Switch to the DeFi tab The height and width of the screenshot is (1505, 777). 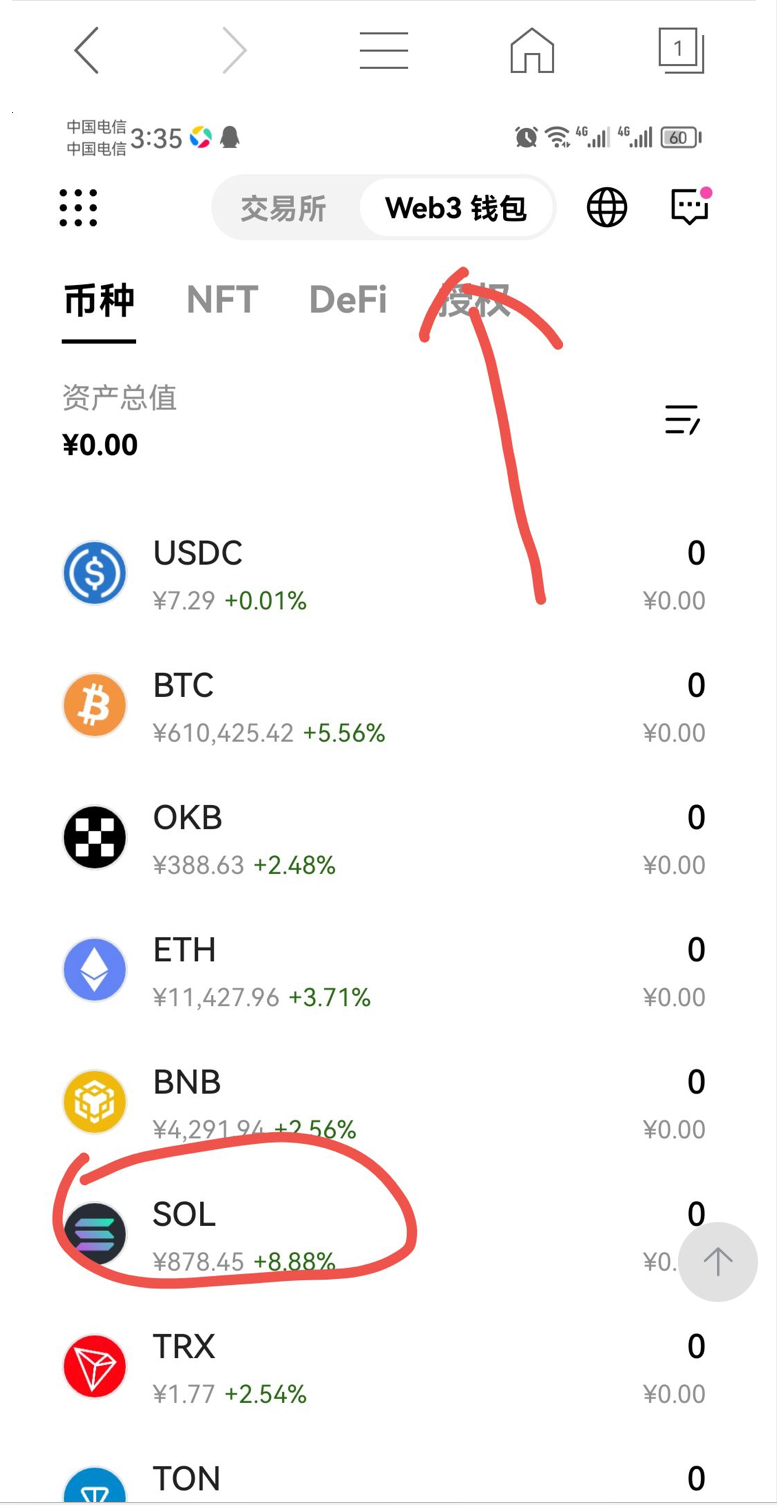(348, 300)
